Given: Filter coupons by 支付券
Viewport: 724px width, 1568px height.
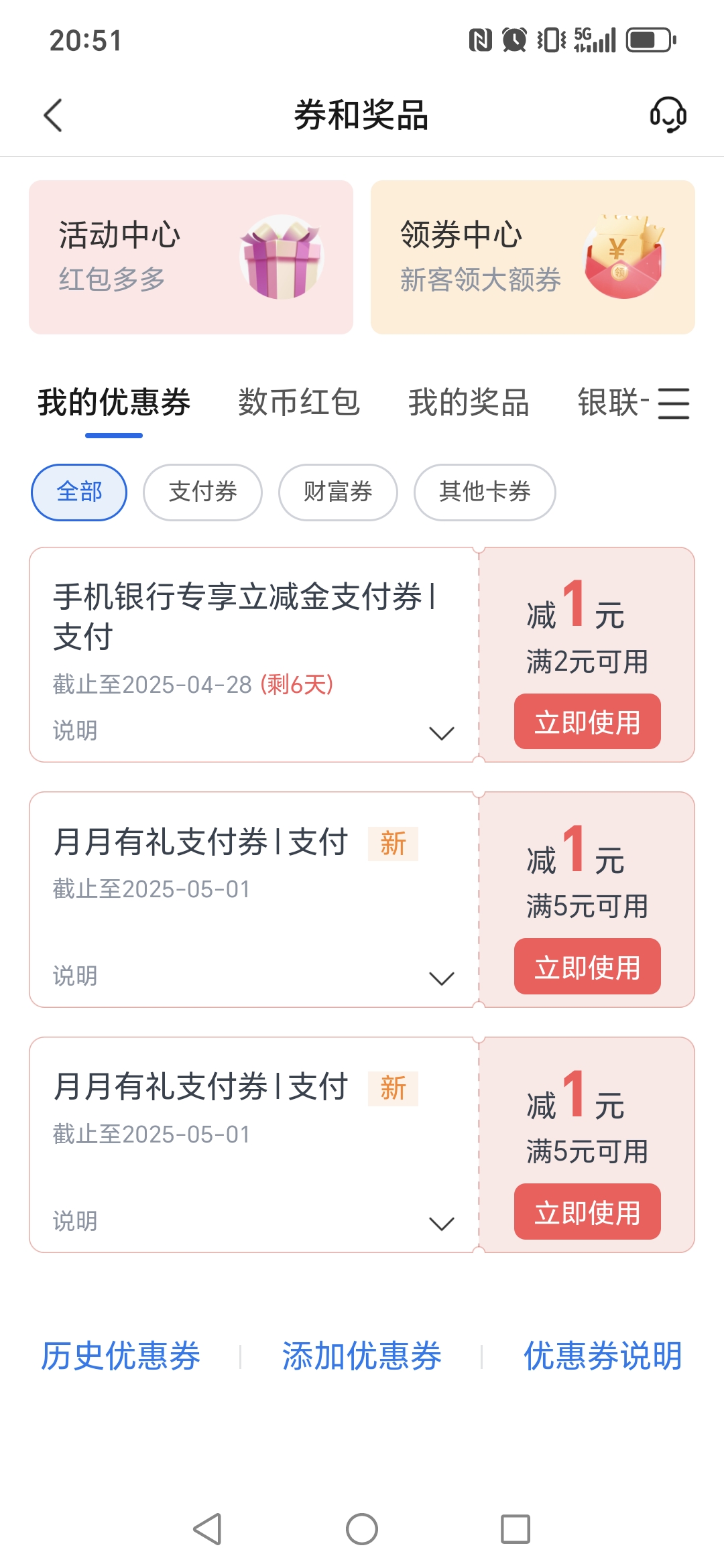Looking at the screenshot, I should pyautogui.click(x=202, y=493).
